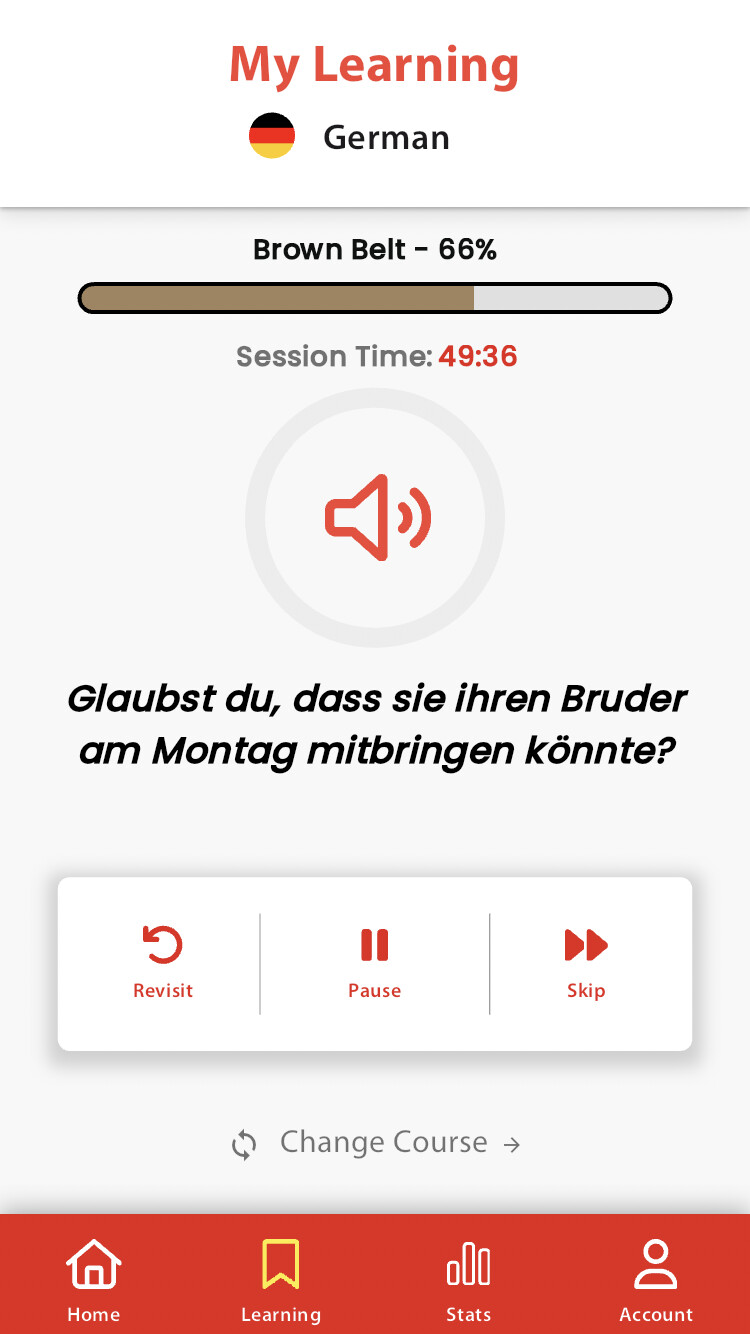This screenshot has height=1334, width=750.
Task: Pause the learning session
Action: point(375,962)
